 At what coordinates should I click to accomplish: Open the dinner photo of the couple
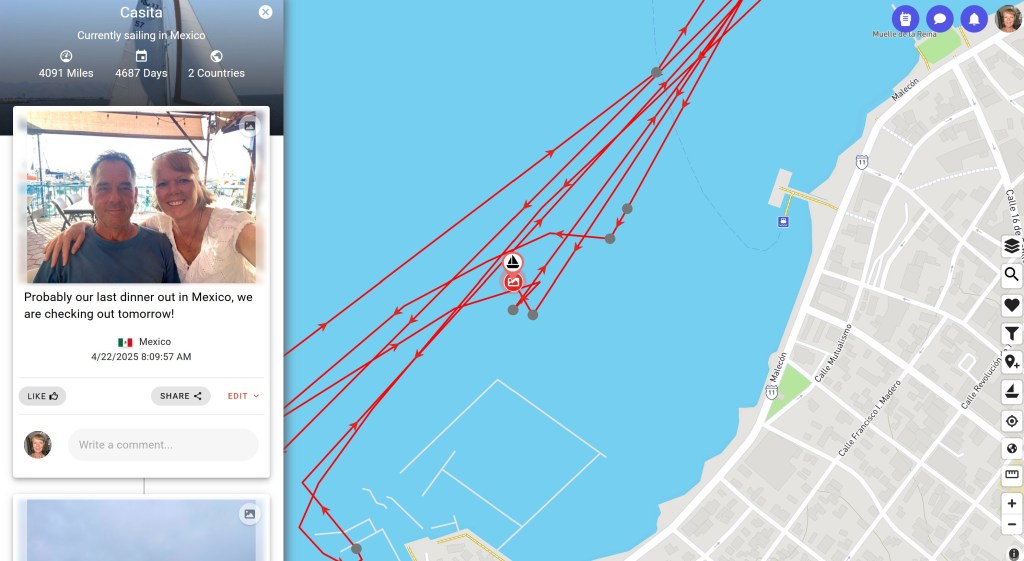pyautogui.click(x=141, y=197)
